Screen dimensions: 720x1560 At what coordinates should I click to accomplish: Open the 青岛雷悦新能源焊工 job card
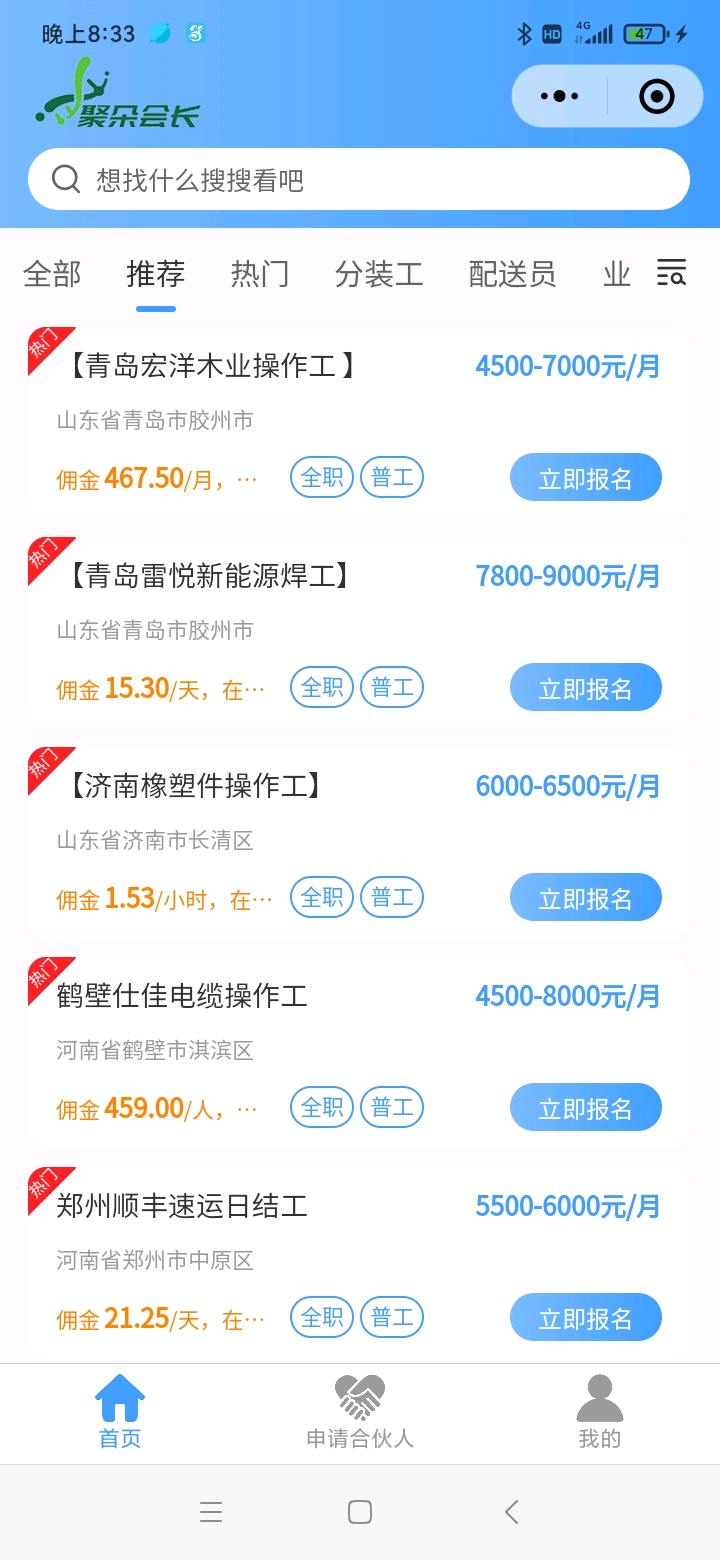(359, 630)
